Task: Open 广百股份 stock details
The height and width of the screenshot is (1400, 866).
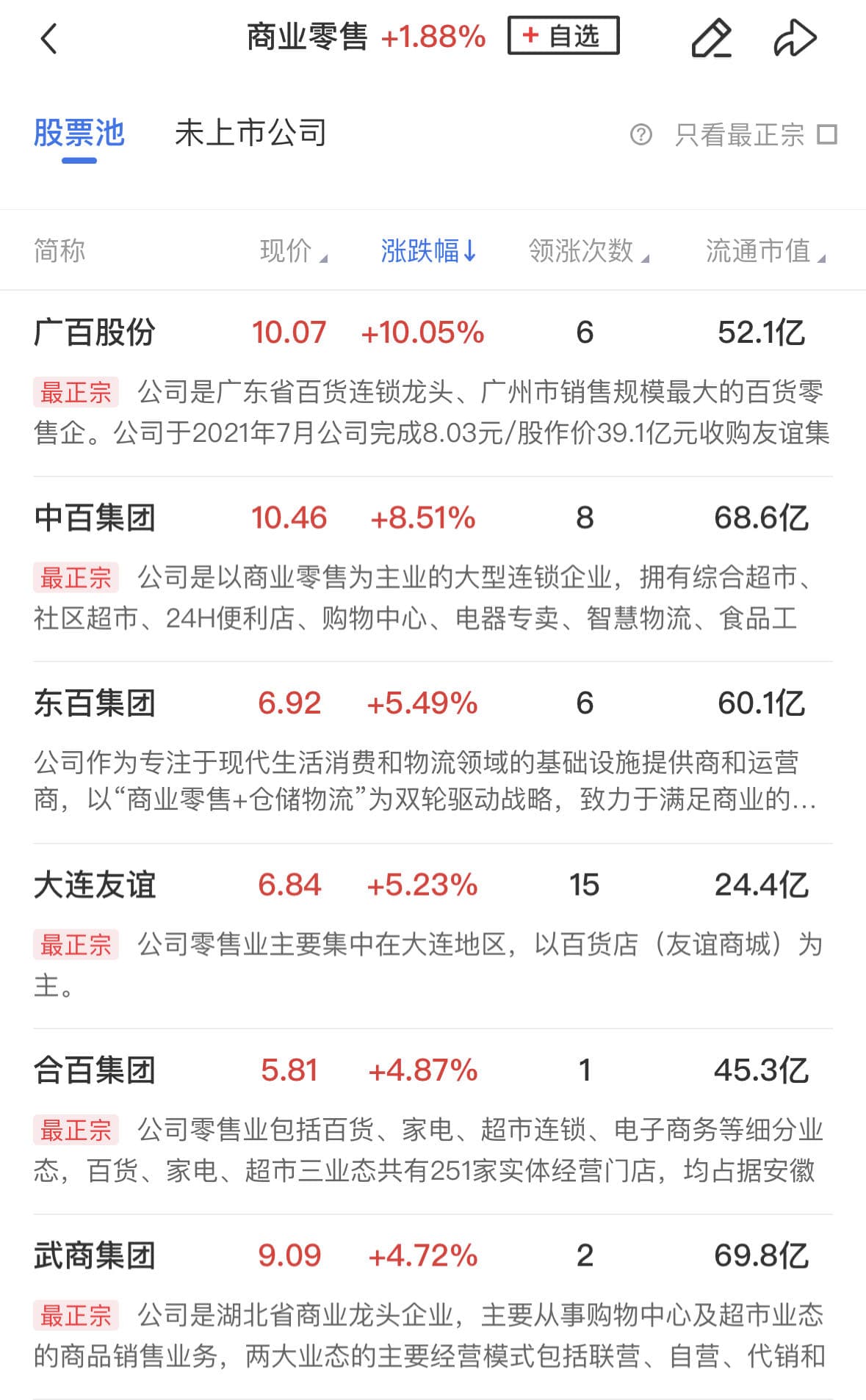Action: point(94,333)
